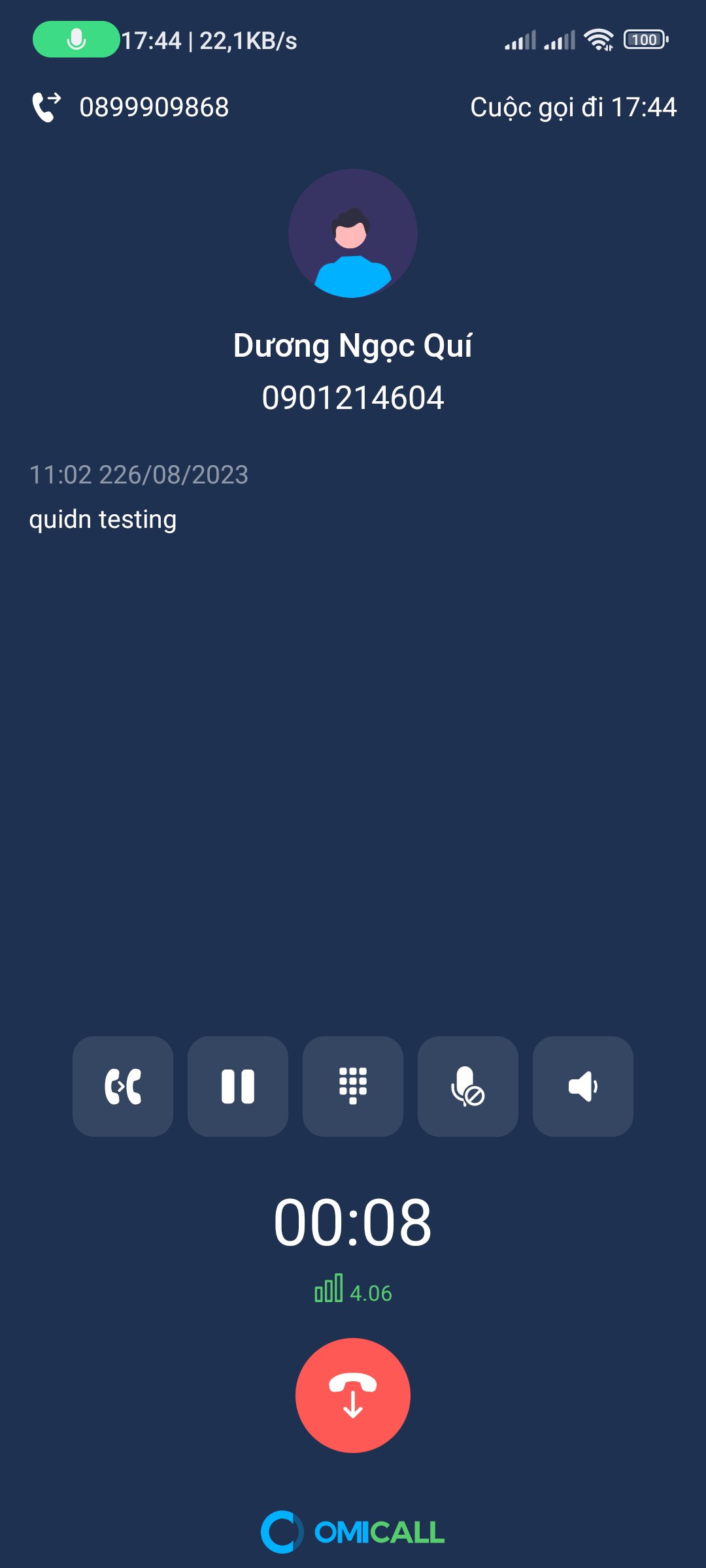Transfer the call to another number

123,1086
